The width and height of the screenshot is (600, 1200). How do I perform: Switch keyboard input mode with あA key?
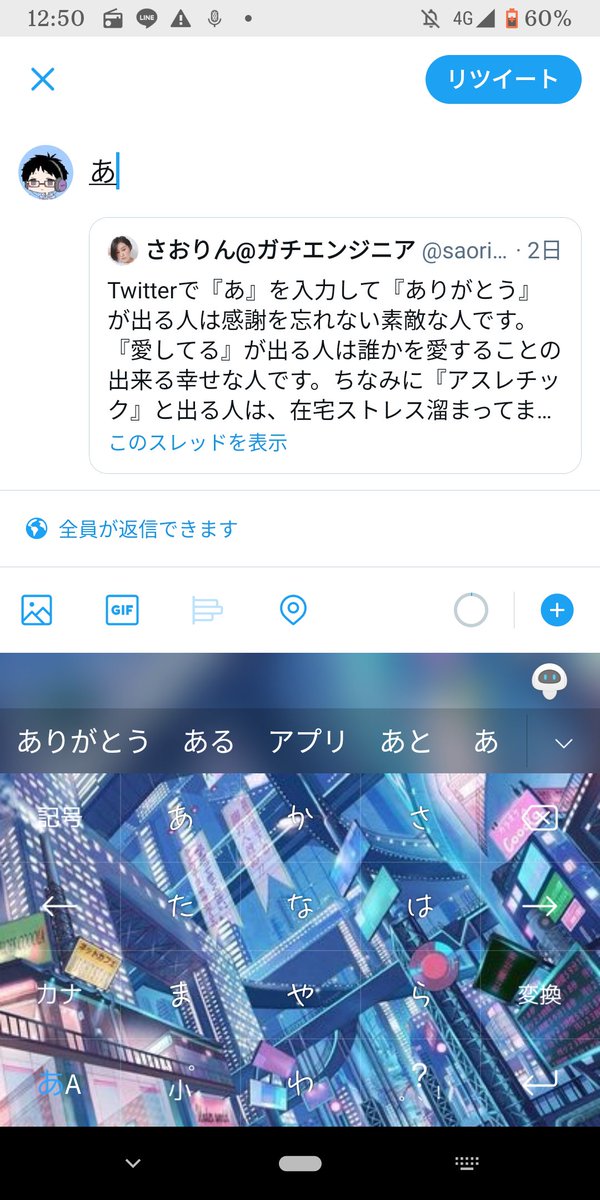tap(59, 1083)
